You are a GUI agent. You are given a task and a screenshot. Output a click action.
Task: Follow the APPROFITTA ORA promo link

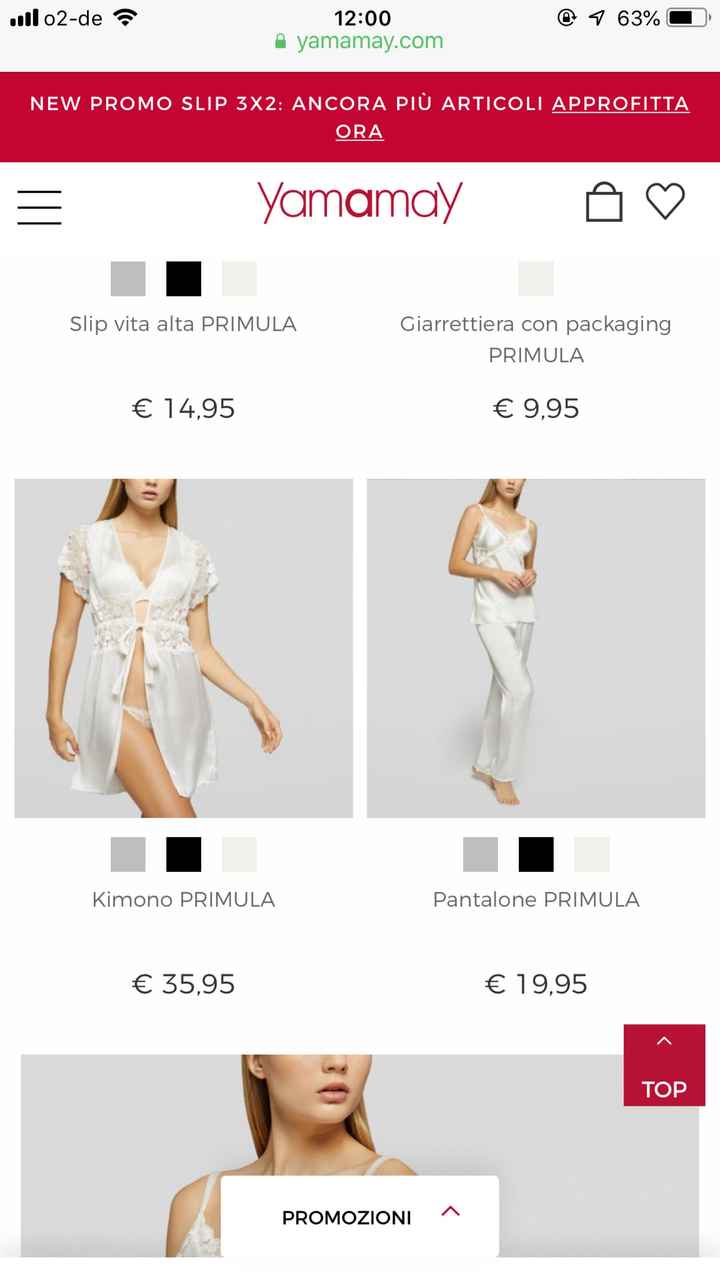[620, 104]
